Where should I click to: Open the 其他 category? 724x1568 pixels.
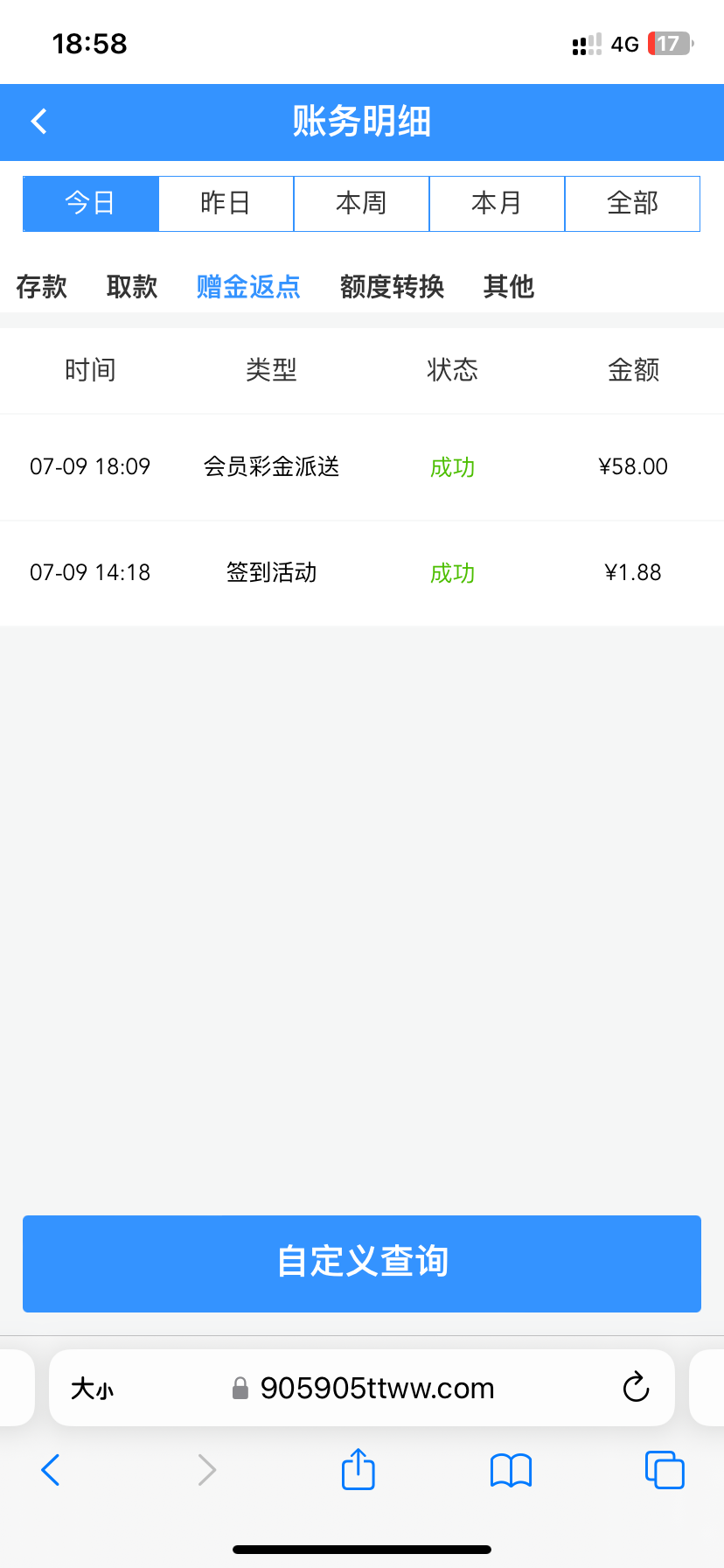508,286
